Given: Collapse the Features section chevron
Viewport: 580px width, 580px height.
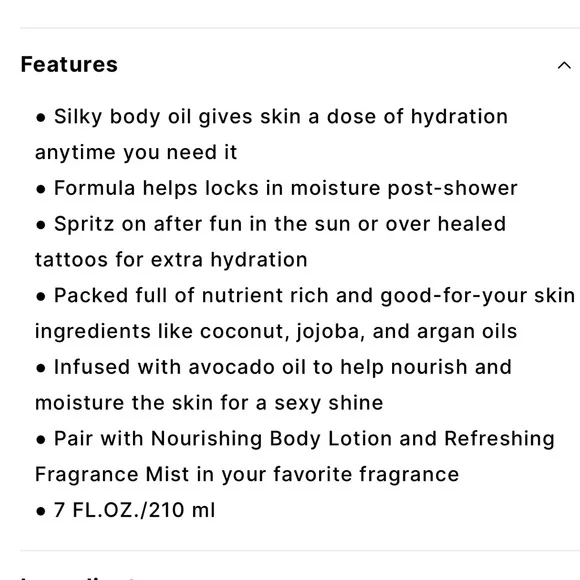Looking at the screenshot, I should coord(564,65).
